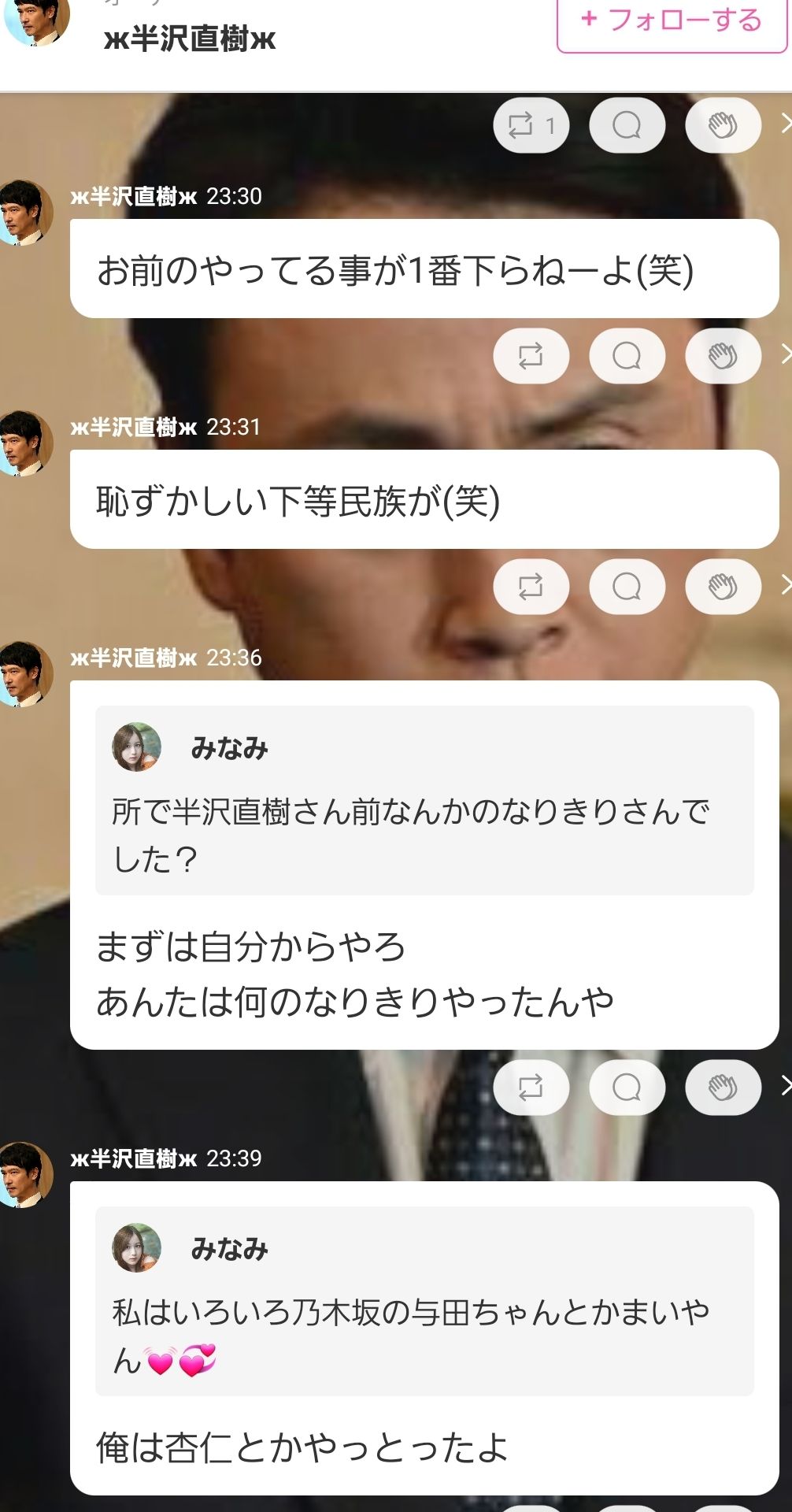Select the repost icon below the 下等民族 post
792x1512 pixels.
(531, 587)
